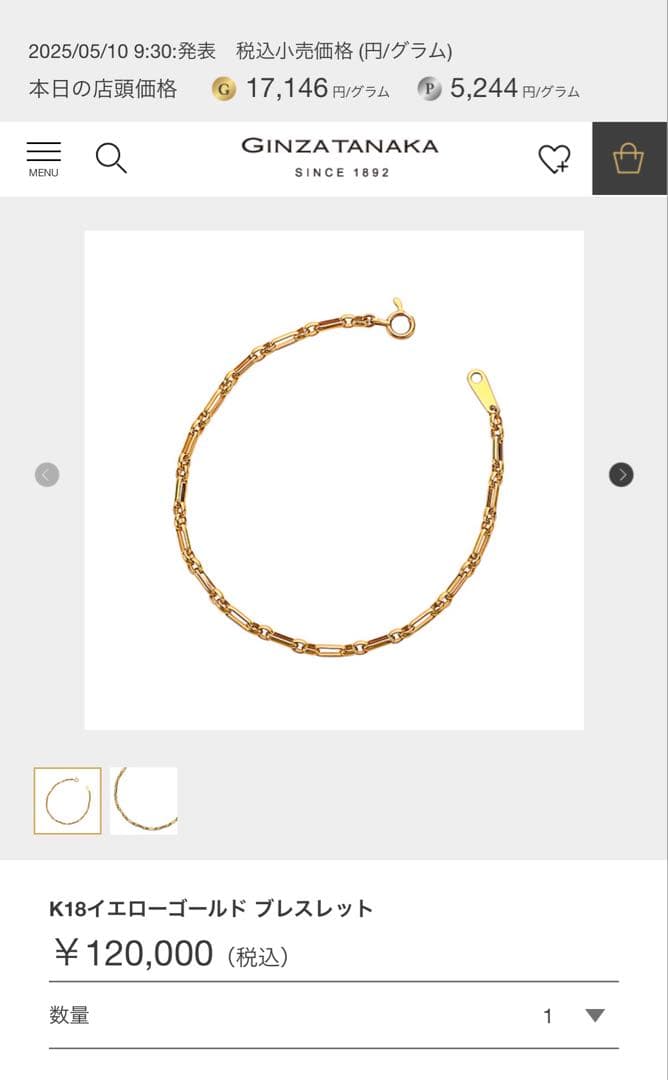Select the first bracelet thumbnail
This screenshot has height=1080, width=668.
tap(68, 800)
